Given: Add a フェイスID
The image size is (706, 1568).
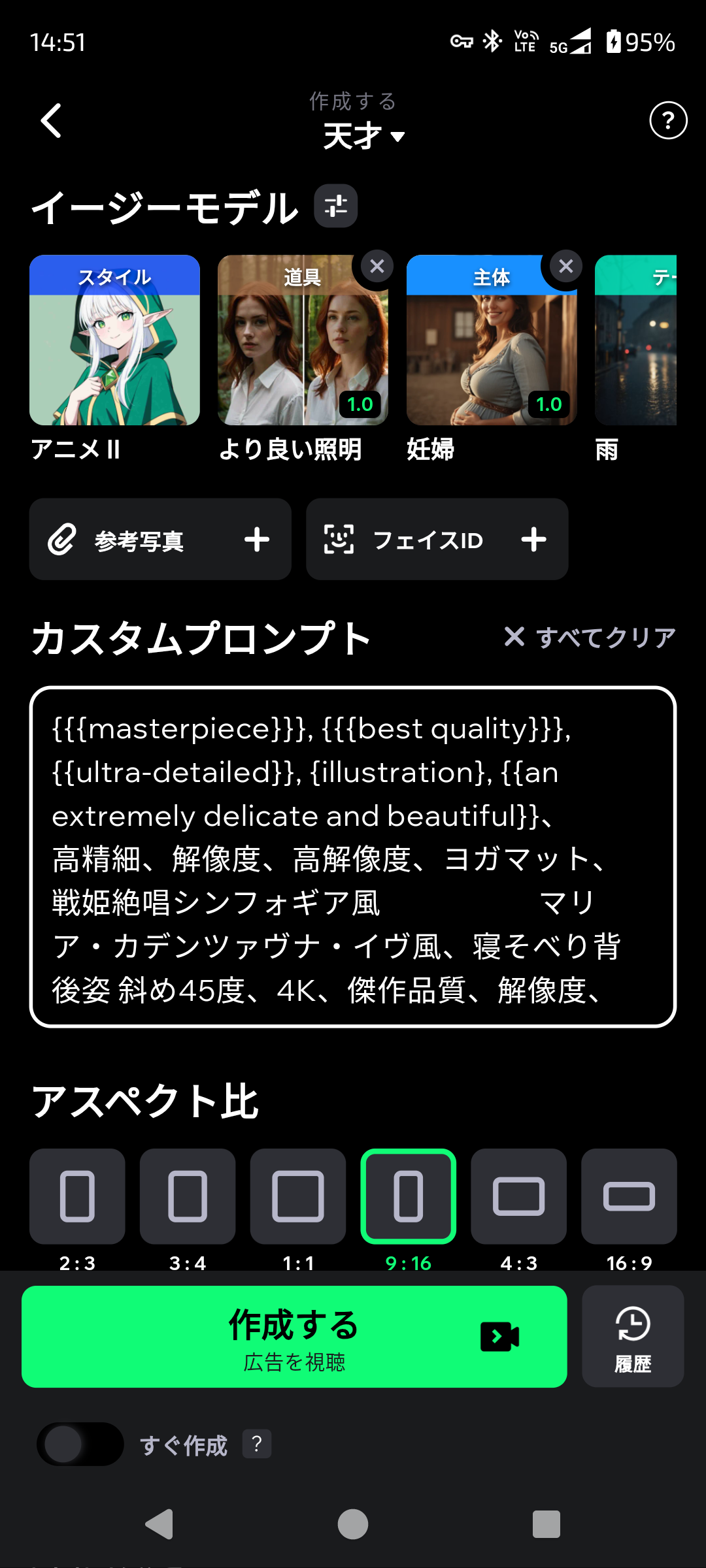Looking at the screenshot, I should tap(437, 539).
